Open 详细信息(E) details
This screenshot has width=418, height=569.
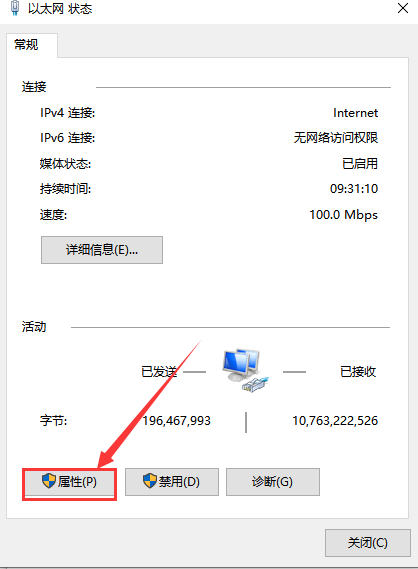(102, 250)
